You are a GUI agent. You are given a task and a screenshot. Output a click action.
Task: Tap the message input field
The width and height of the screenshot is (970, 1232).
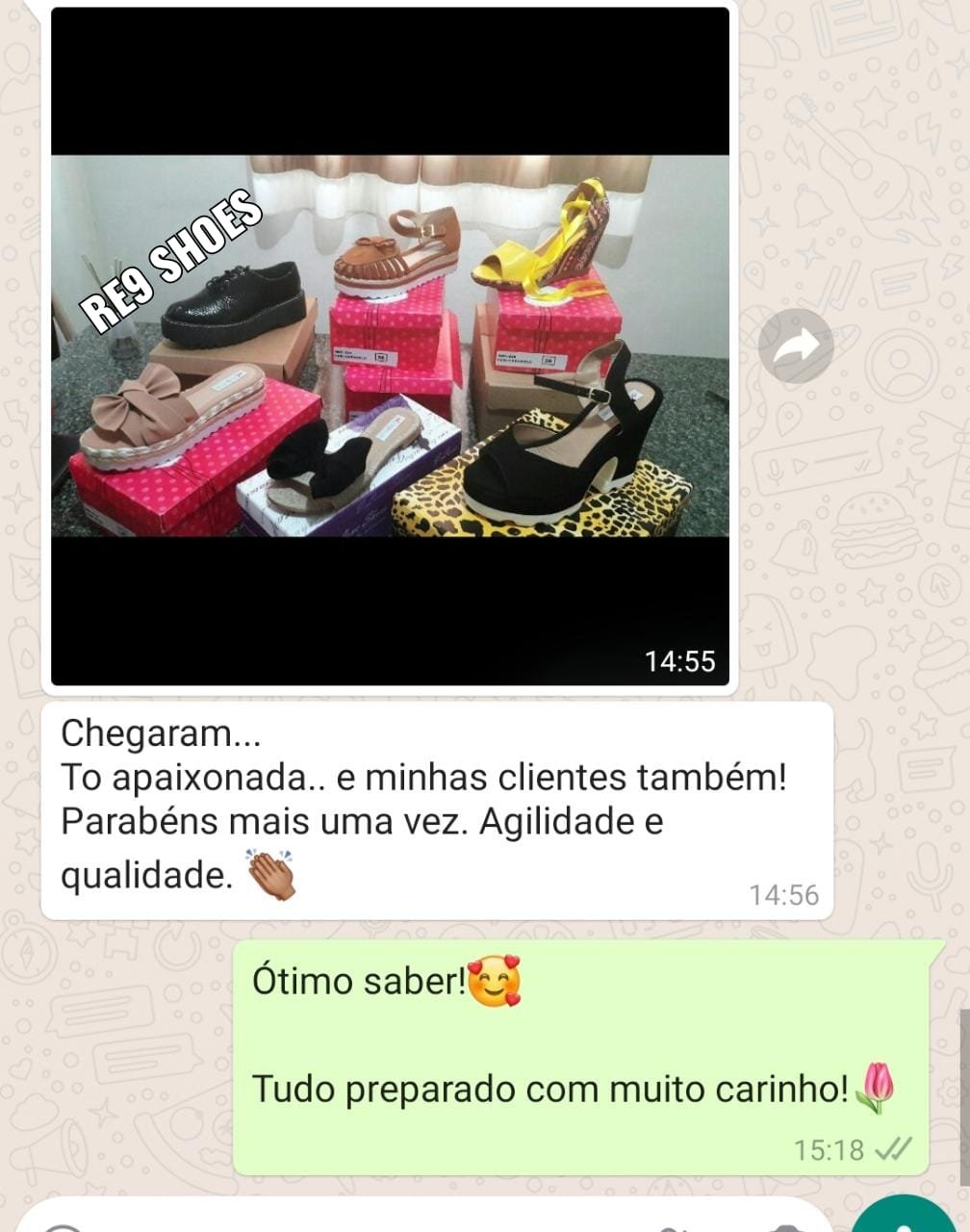[385, 1220]
